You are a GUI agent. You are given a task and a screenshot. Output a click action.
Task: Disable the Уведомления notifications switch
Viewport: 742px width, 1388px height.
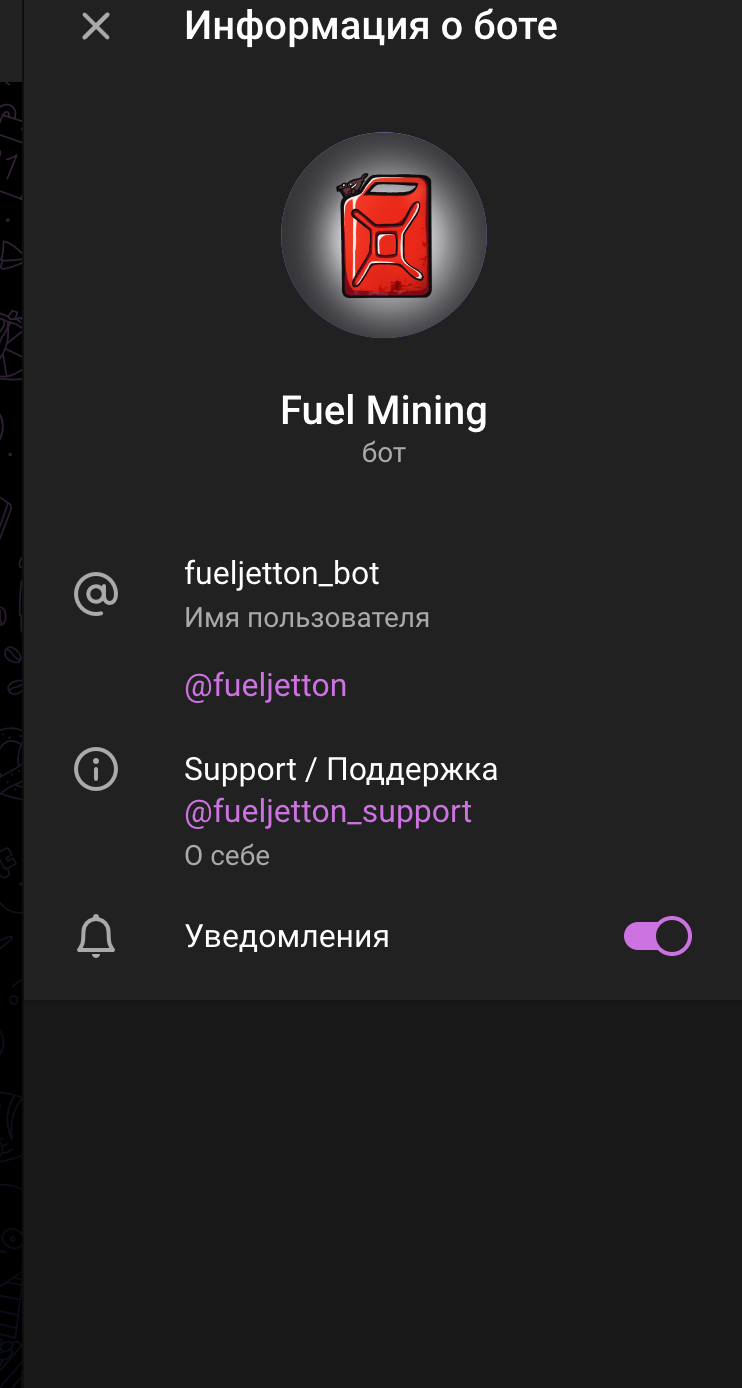pyautogui.click(x=658, y=936)
